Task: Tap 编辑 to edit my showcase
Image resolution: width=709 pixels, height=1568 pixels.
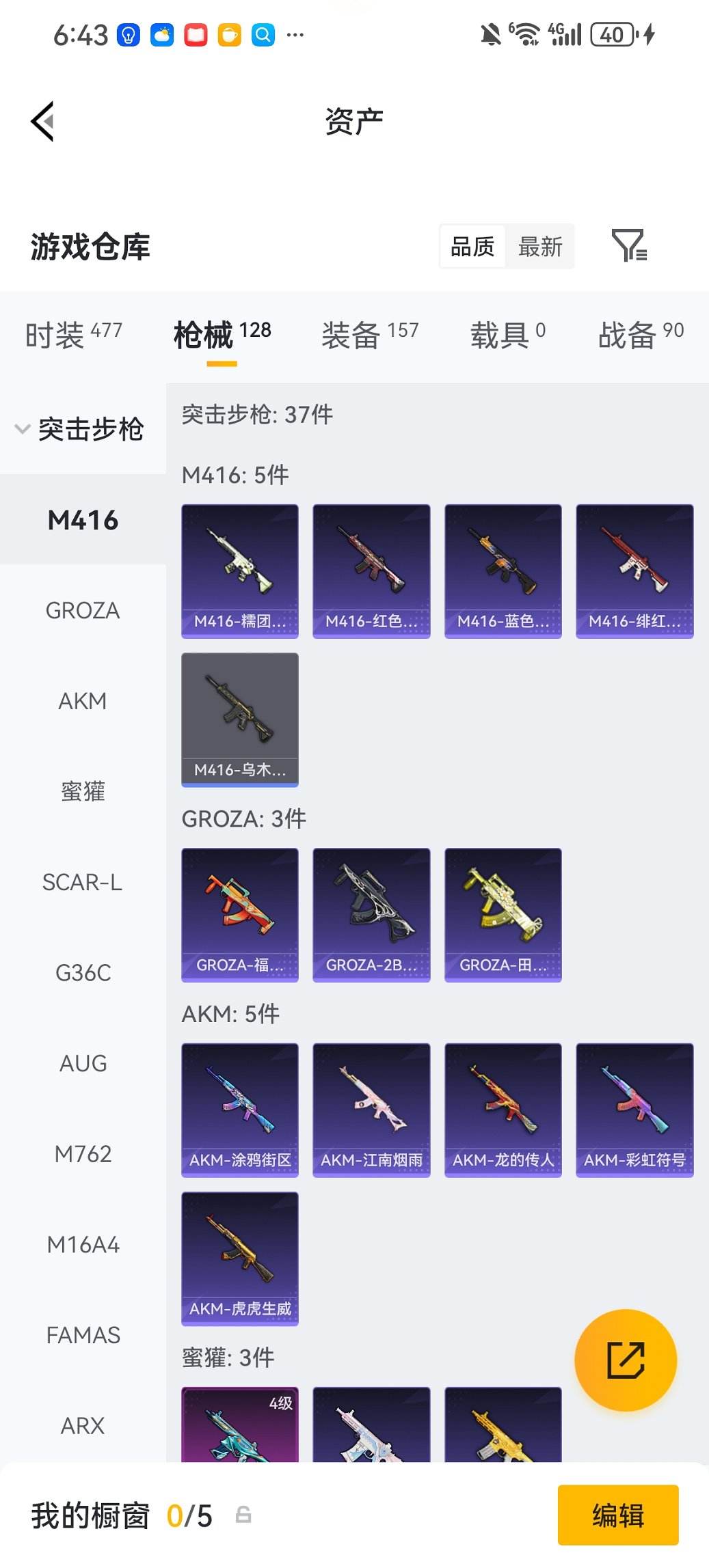Action: click(617, 1515)
